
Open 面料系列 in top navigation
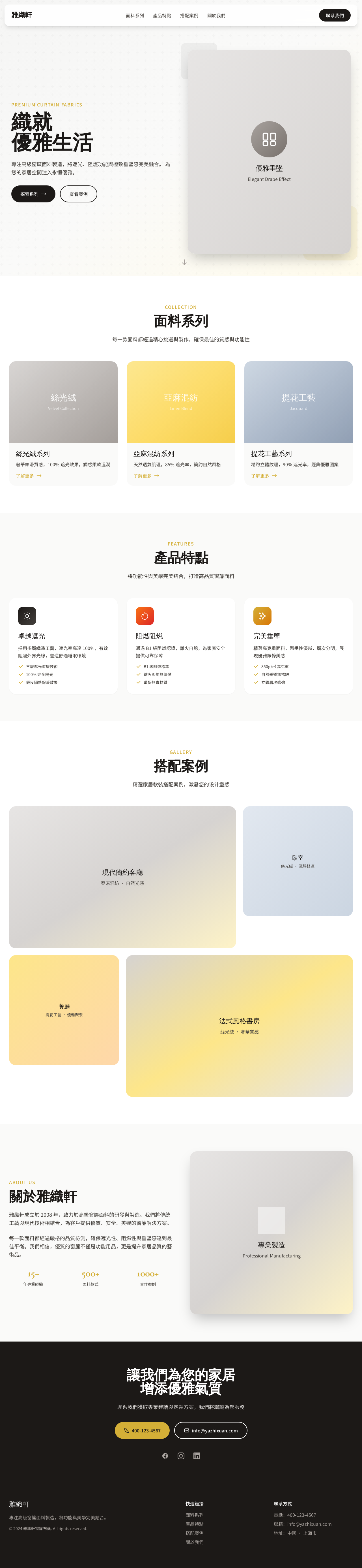click(x=134, y=16)
